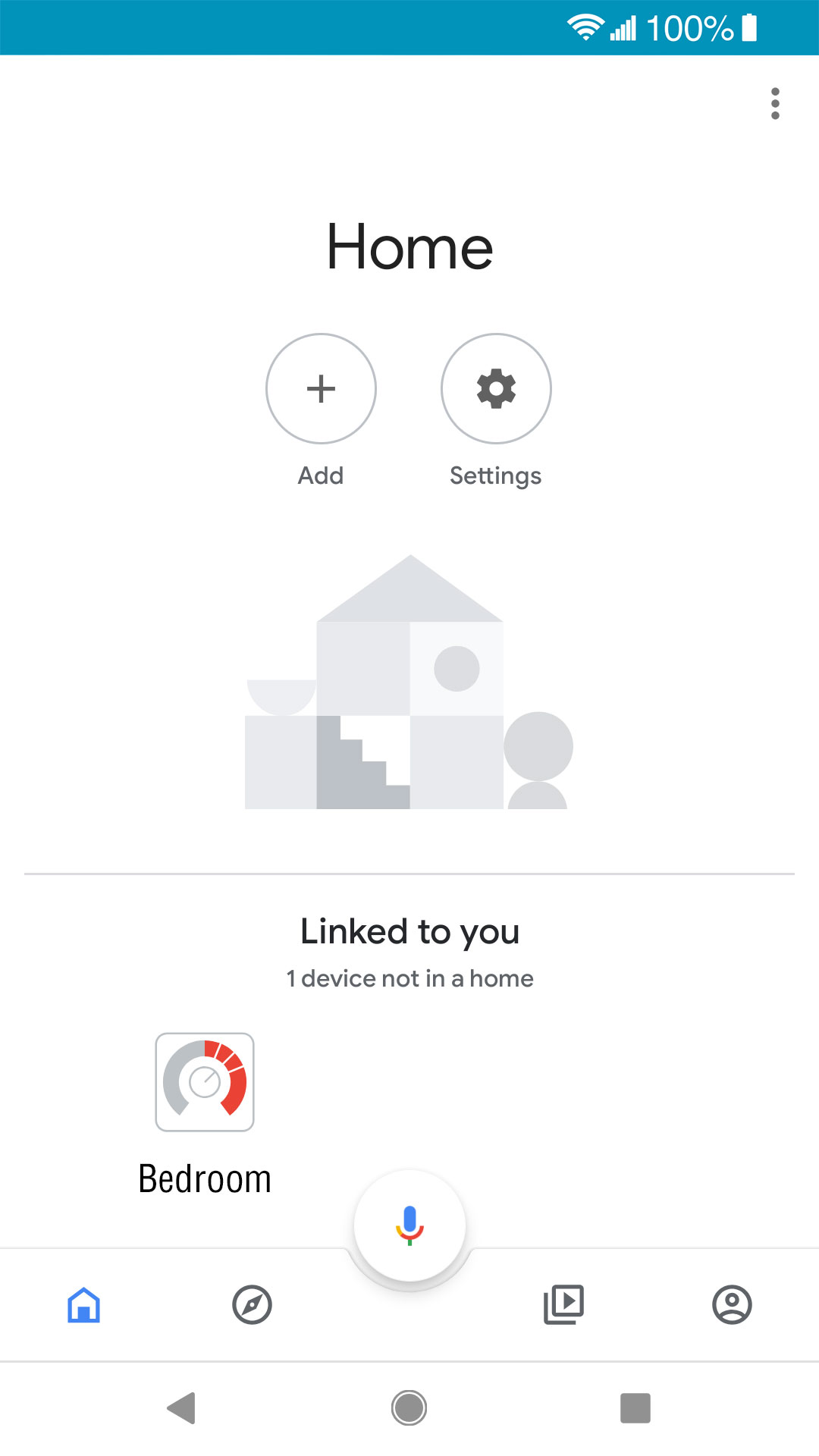Open the Media tab
819x1456 pixels.
564,1305
